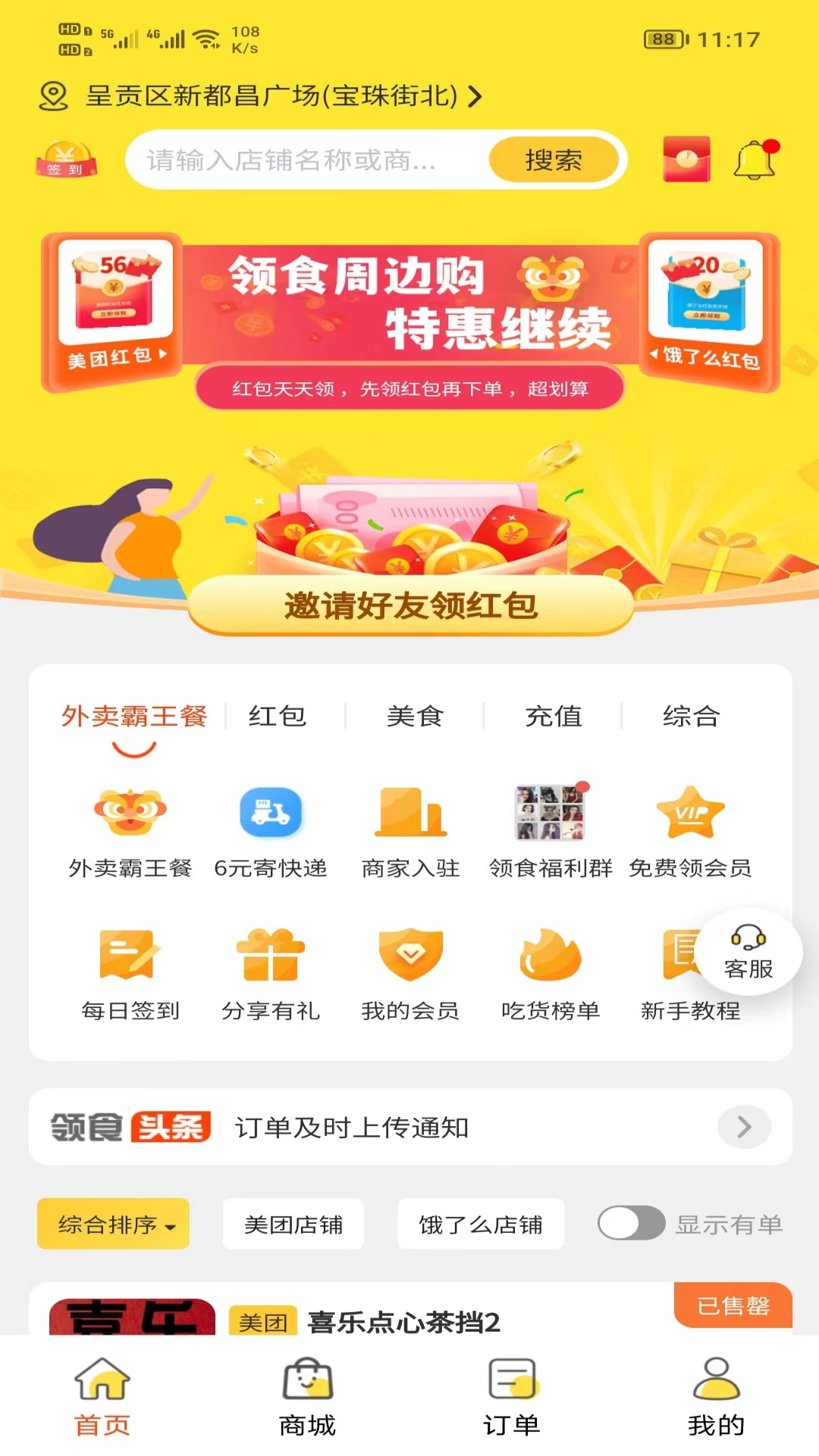Contact 客服 customer service
819x1456 pixels.
point(748,952)
